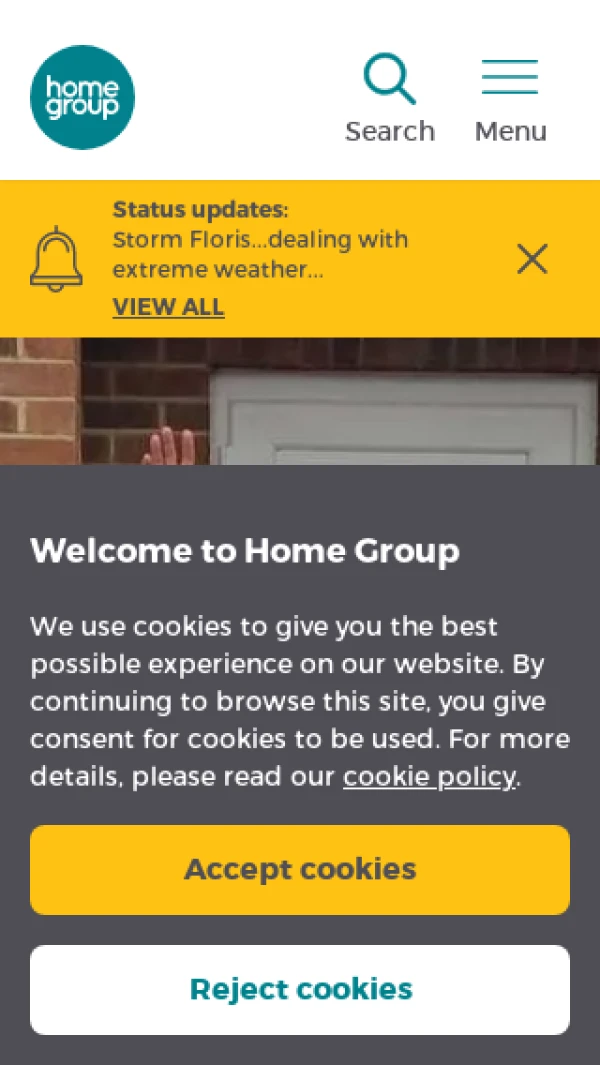Read the cookie policy

(429, 777)
